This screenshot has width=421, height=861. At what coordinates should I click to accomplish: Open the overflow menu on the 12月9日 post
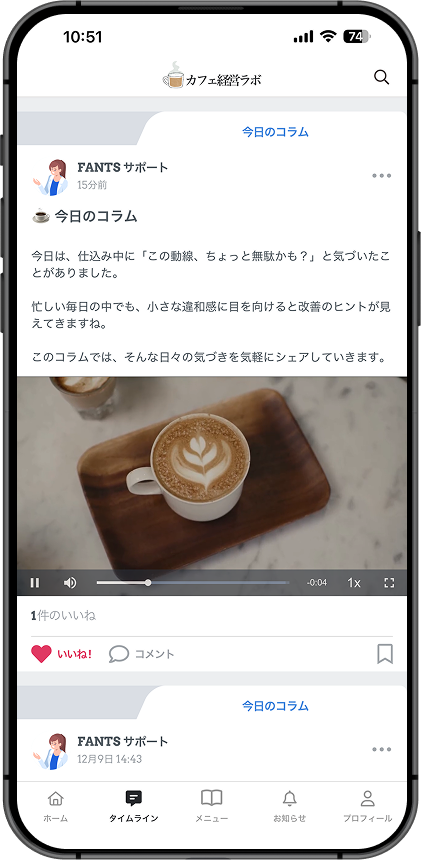click(381, 750)
